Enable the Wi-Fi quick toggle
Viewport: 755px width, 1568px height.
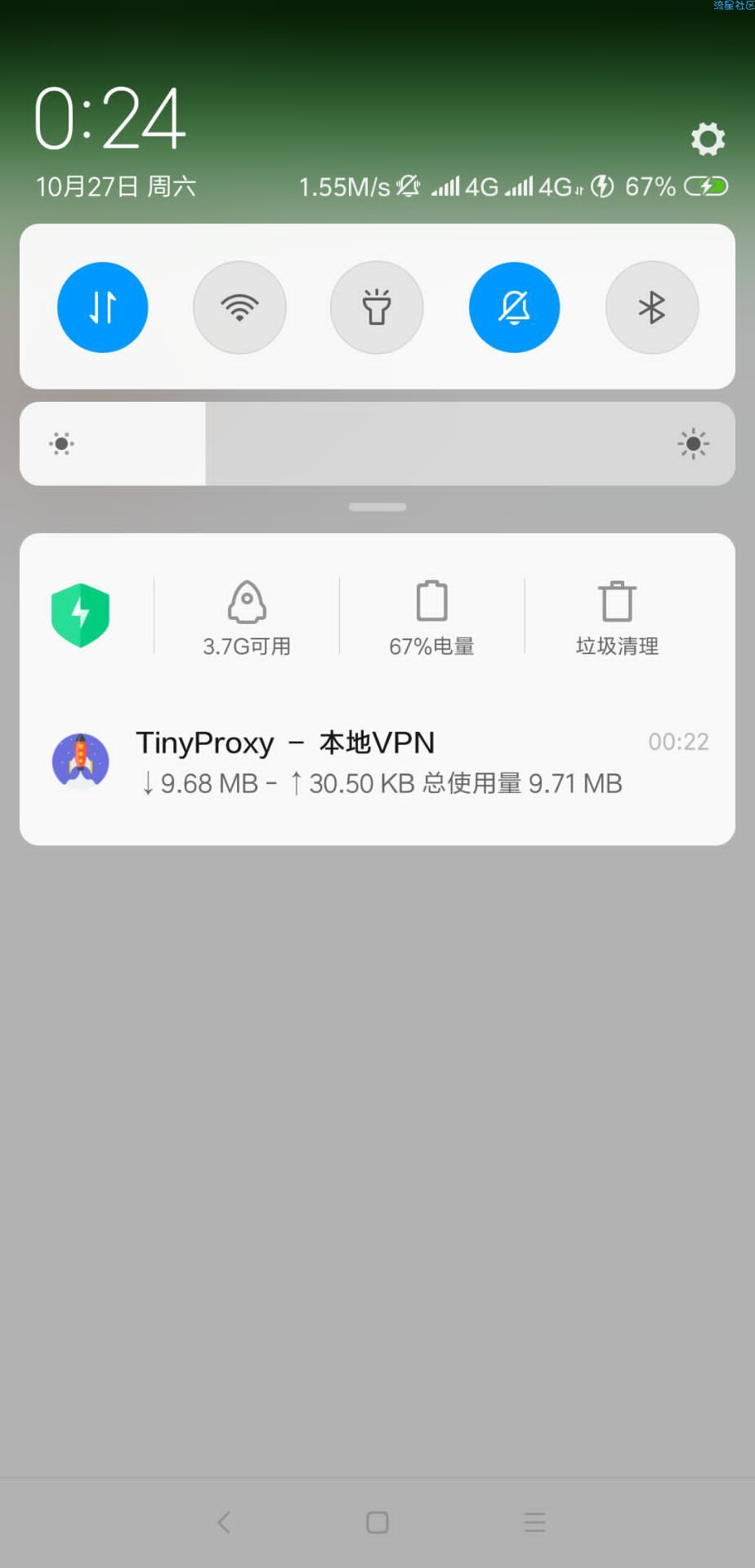click(x=239, y=308)
